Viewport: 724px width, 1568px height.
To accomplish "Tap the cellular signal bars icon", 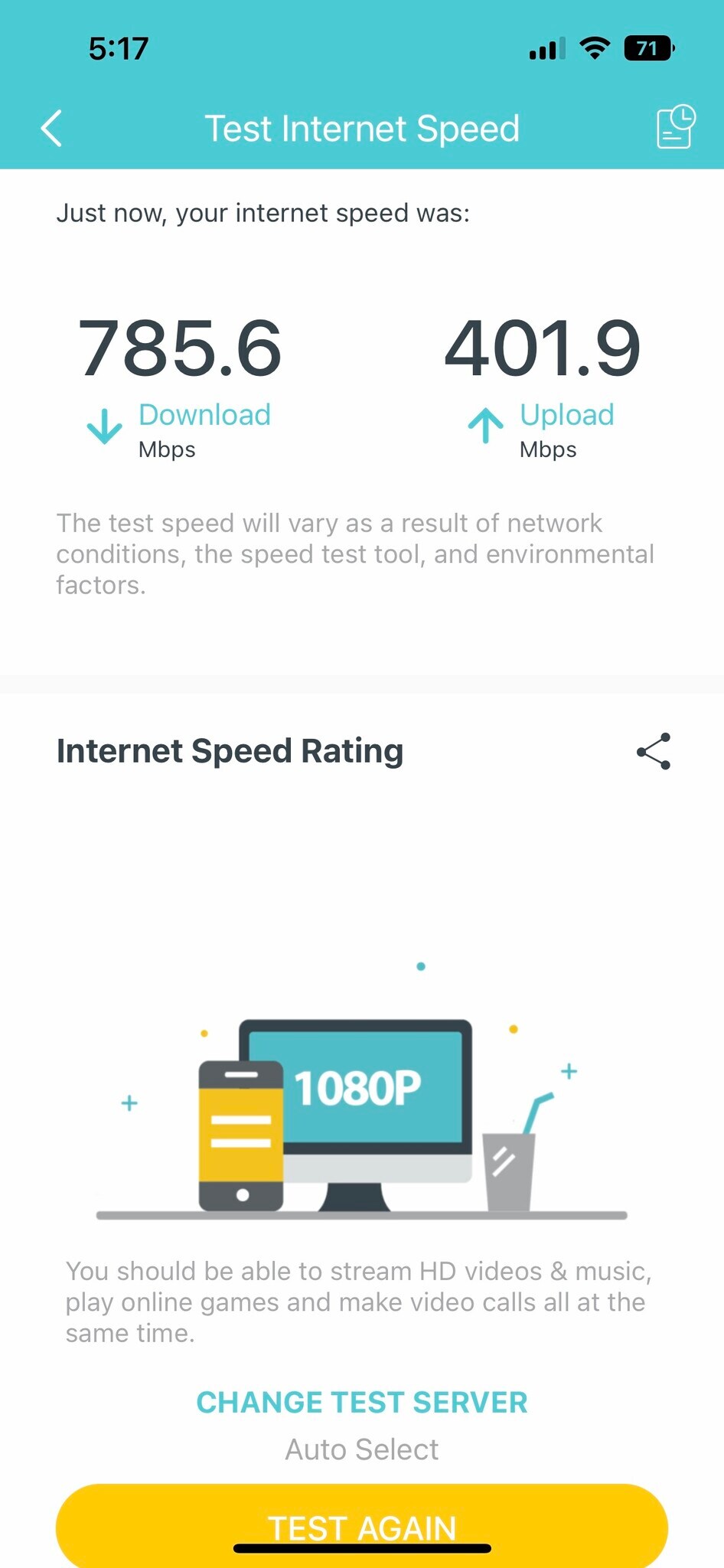I will pos(546,47).
